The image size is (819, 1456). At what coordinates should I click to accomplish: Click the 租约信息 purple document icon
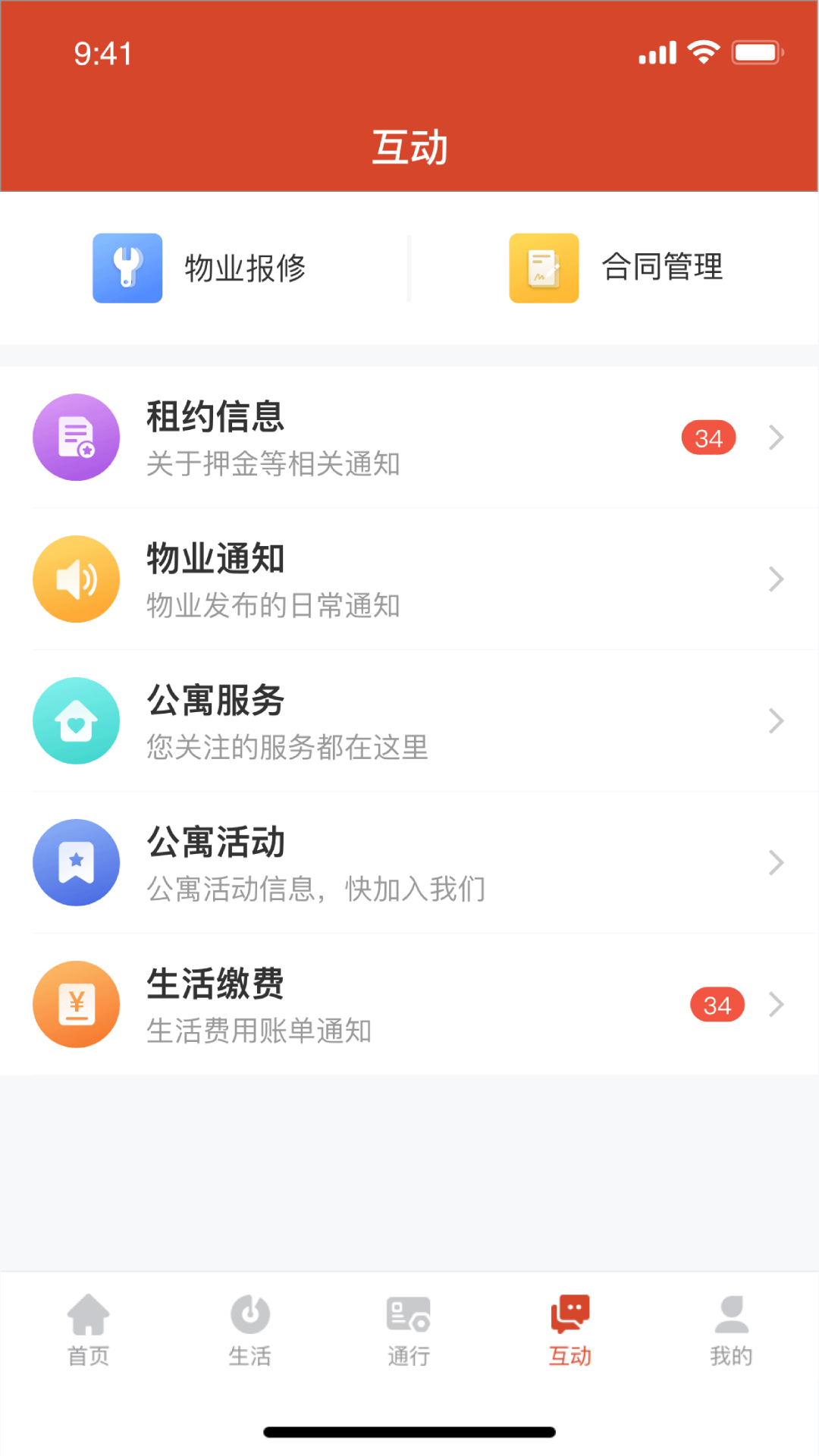pos(76,437)
